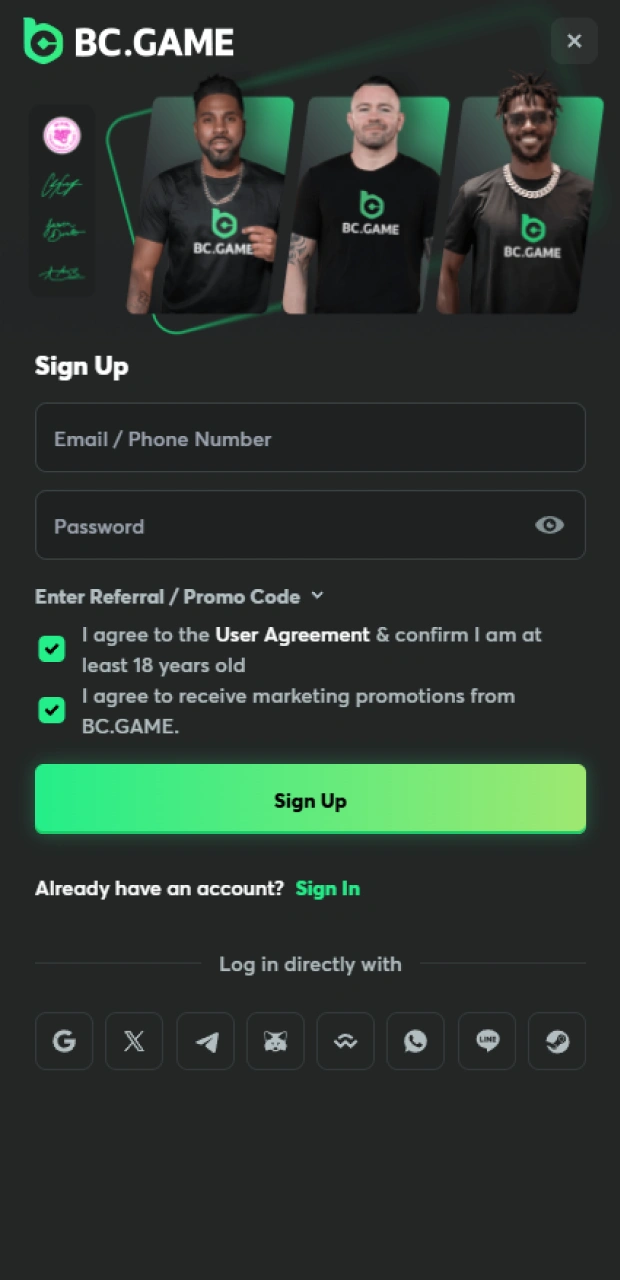This screenshot has height=1280, width=620.
Task: Tap the green Sign Up button
Action: pyautogui.click(x=310, y=800)
